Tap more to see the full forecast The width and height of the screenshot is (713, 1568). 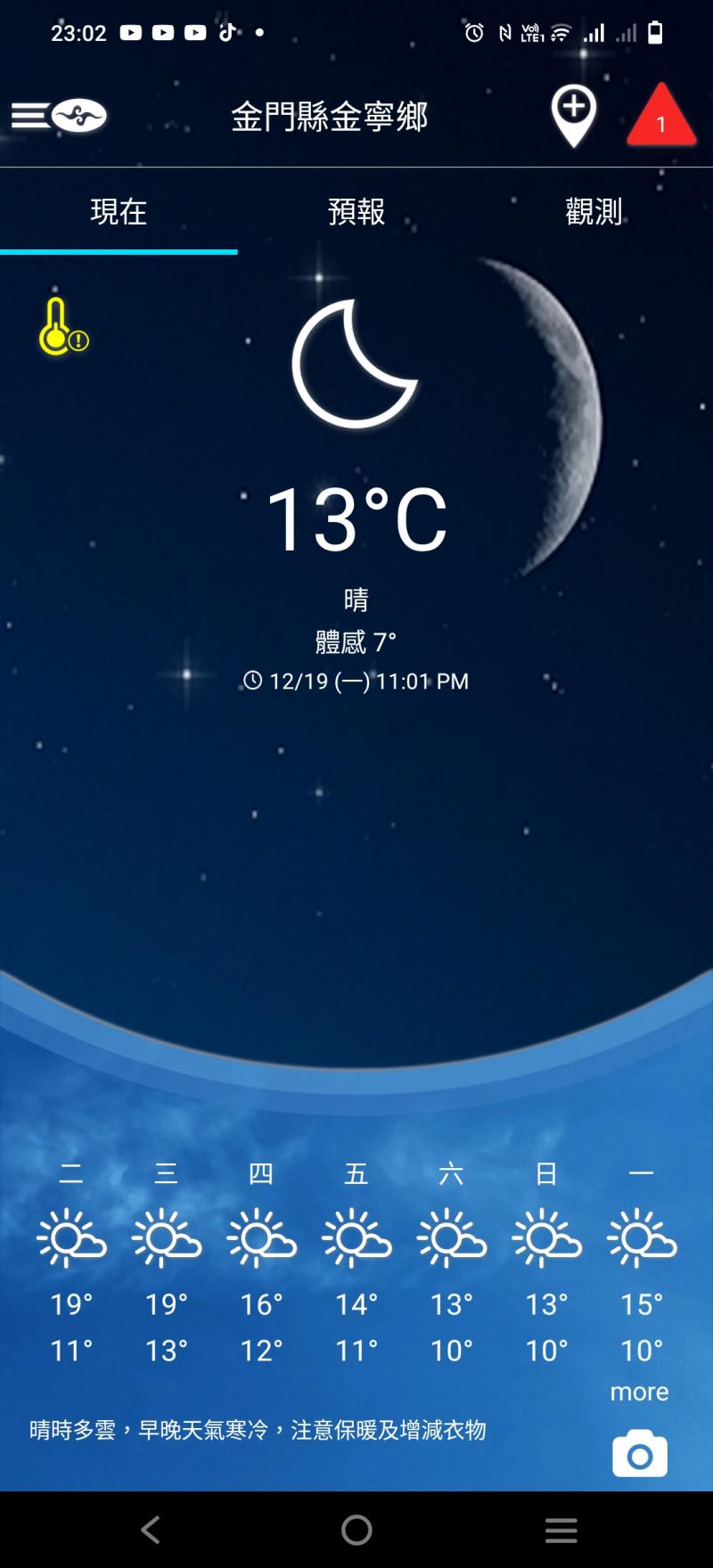(x=639, y=1392)
